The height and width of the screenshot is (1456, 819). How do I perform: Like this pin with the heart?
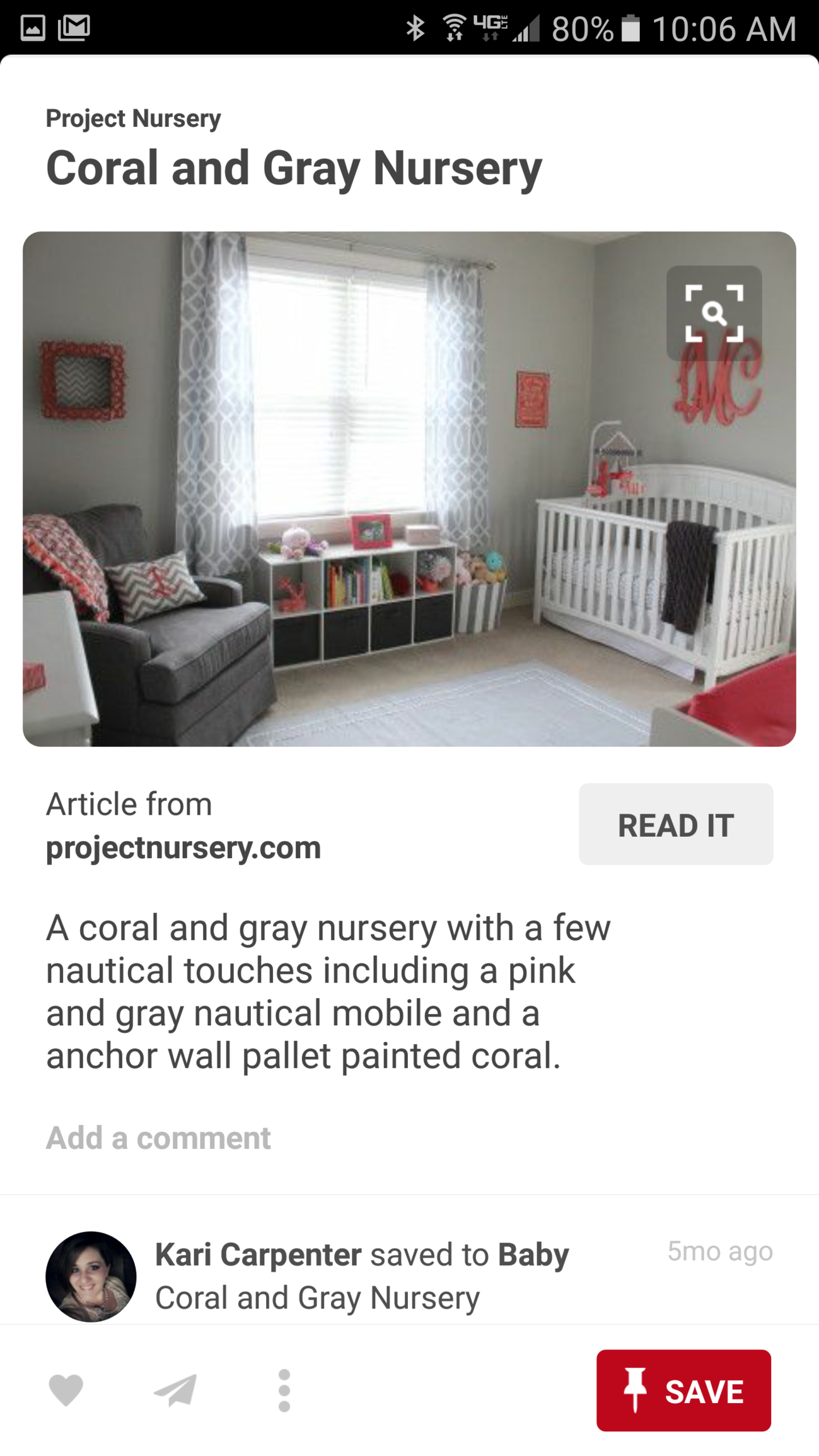pyautogui.click(x=66, y=1389)
